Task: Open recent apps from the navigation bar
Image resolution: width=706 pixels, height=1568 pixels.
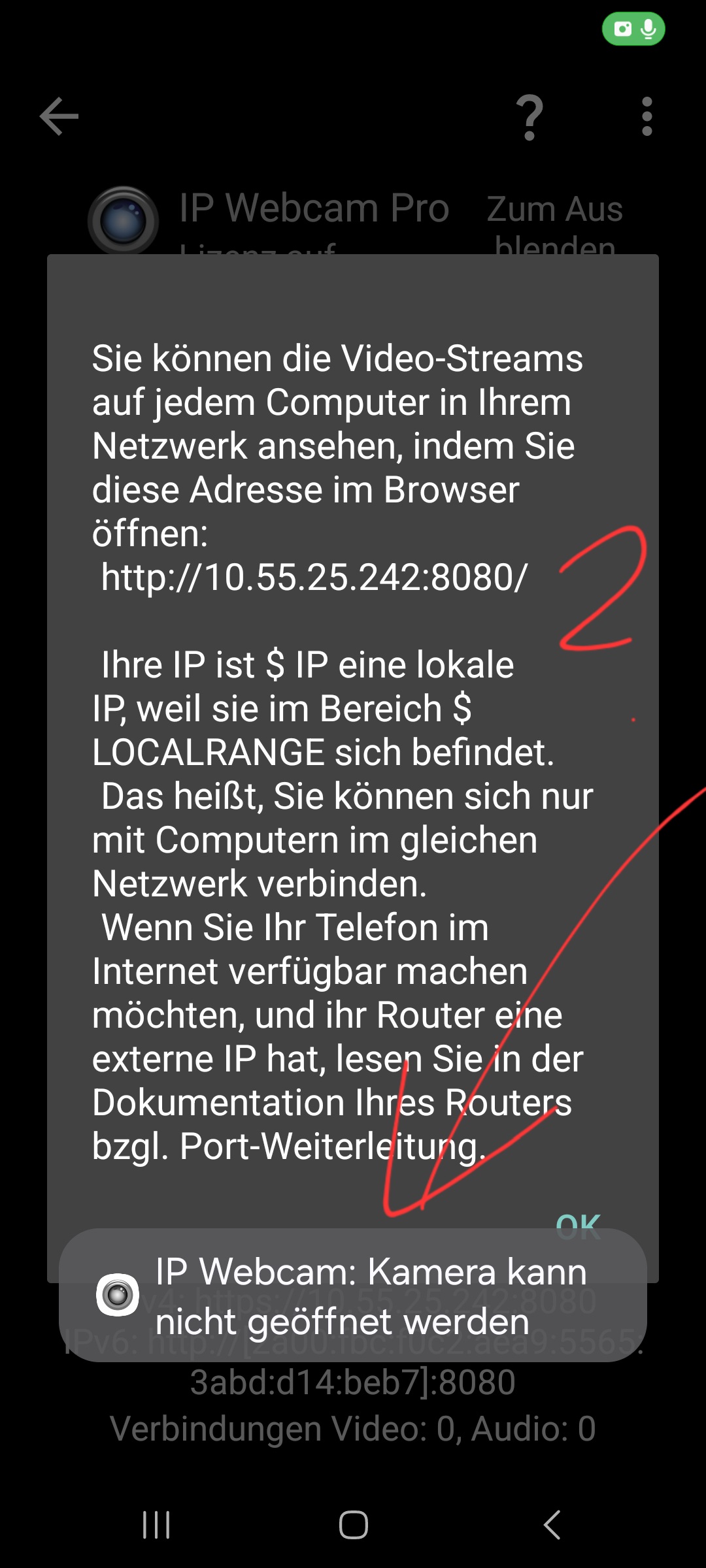Action: point(156,1526)
